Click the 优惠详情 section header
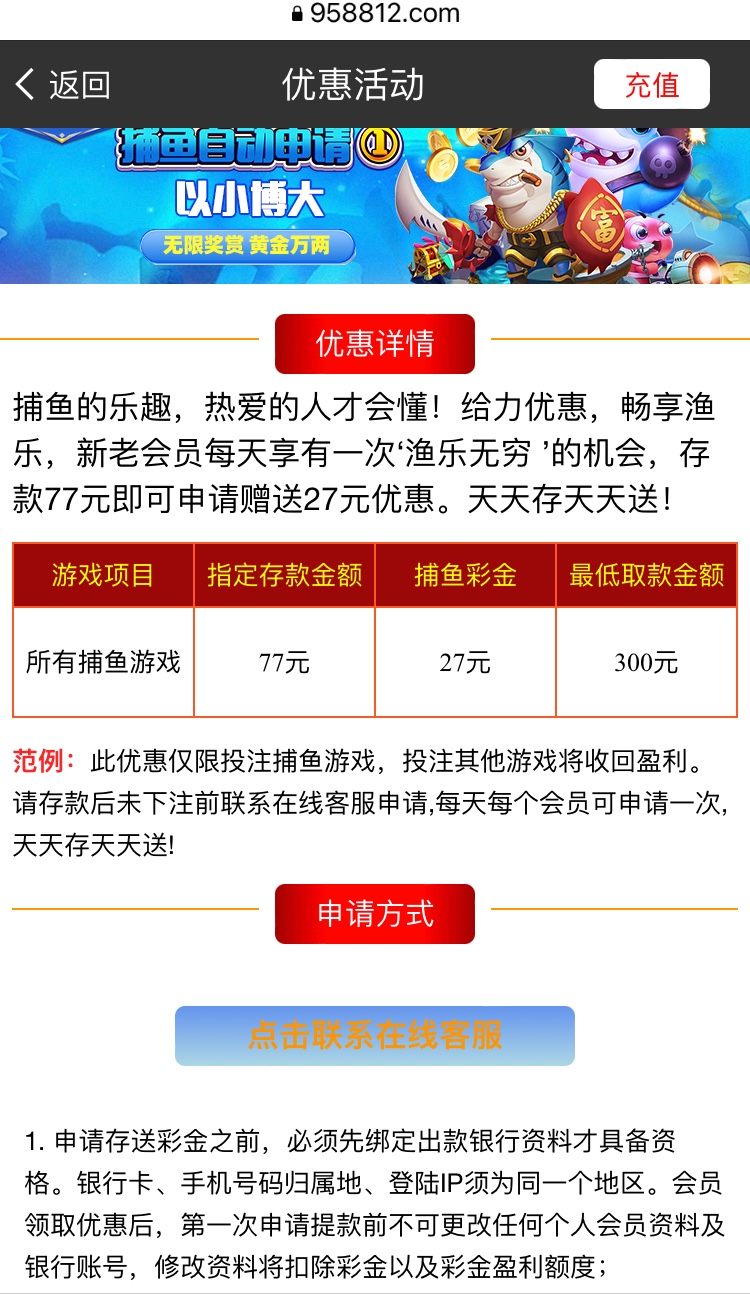The width and height of the screenshot is (750, 1294). (375, 343)
